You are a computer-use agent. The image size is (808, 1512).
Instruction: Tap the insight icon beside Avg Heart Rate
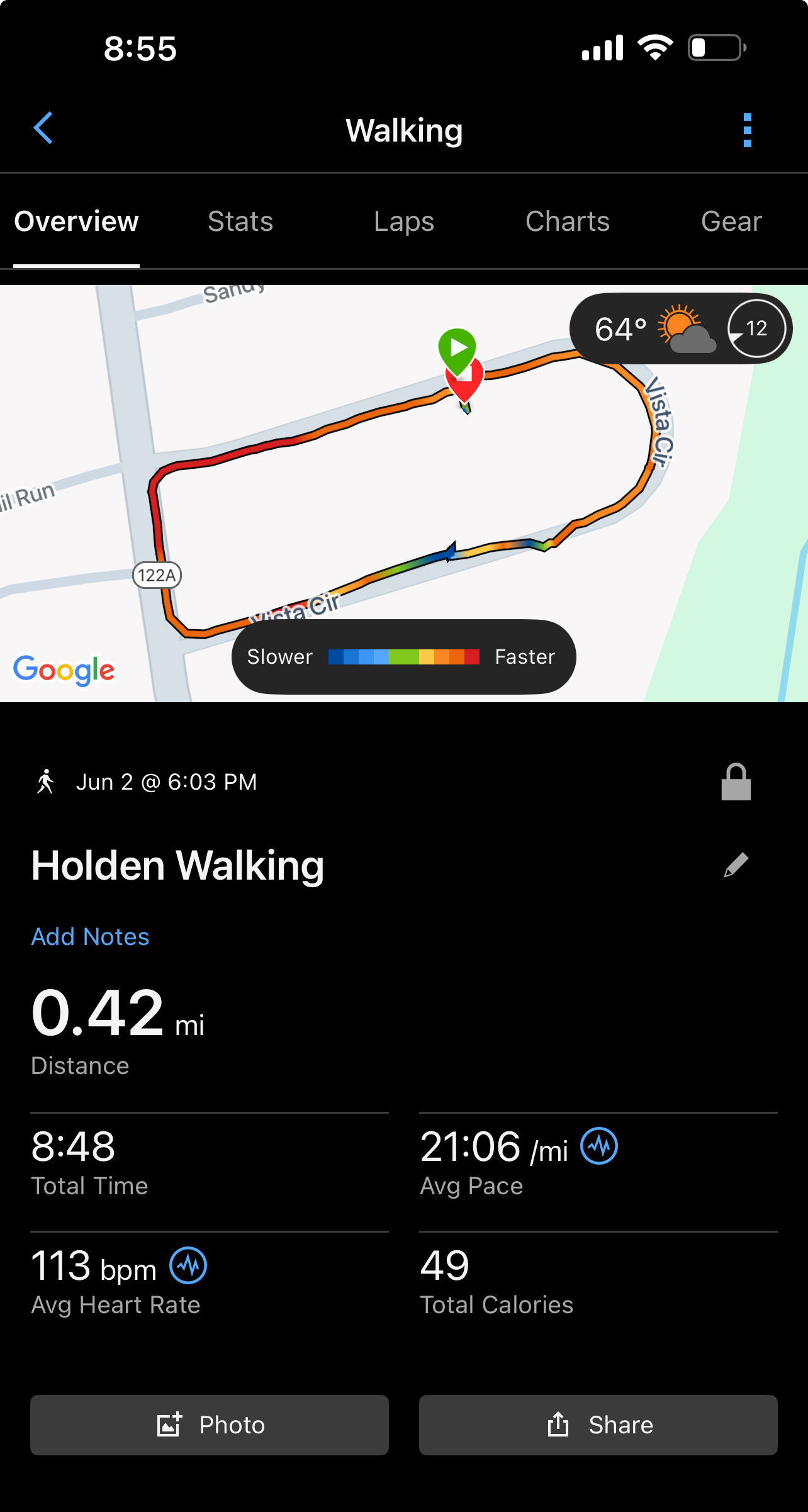pyautogui.click(x=188, y=1265)
